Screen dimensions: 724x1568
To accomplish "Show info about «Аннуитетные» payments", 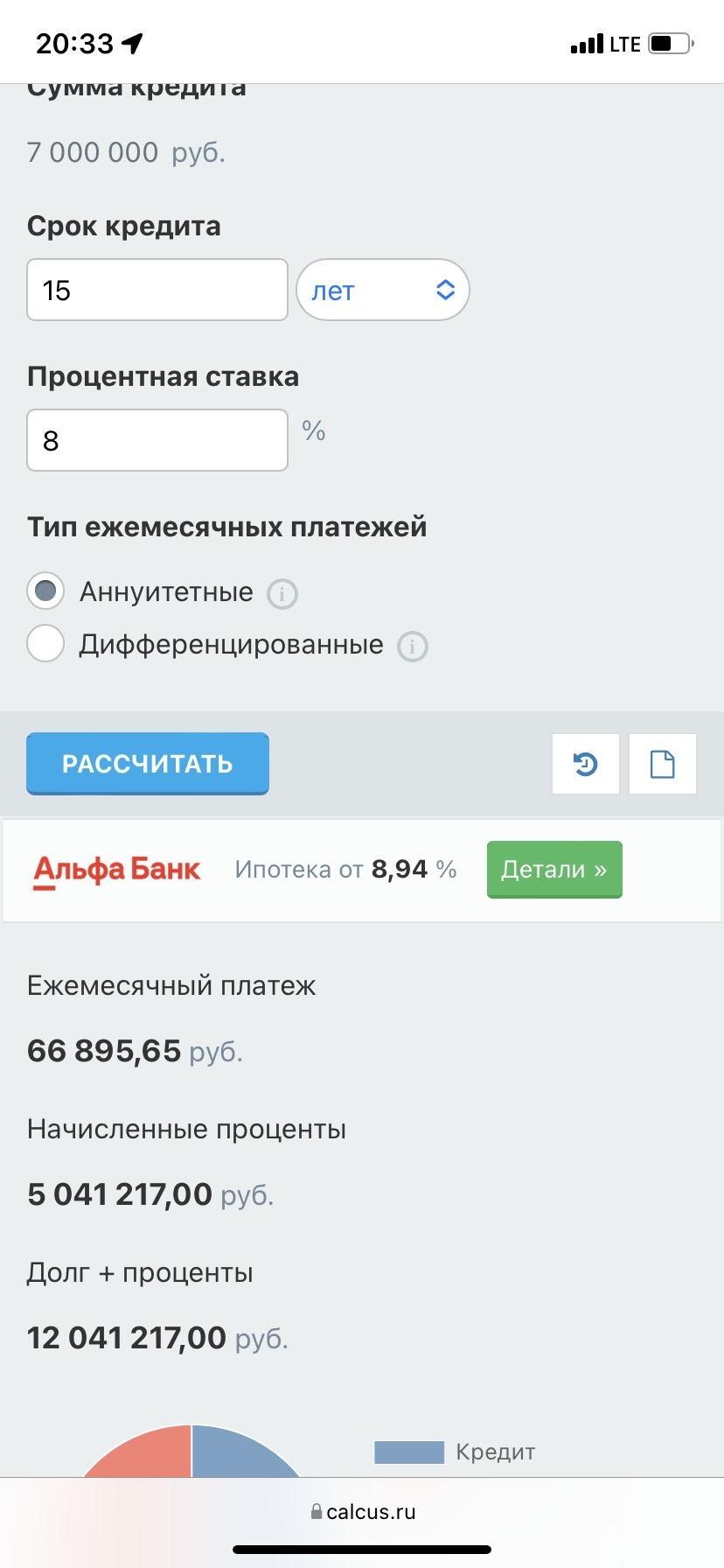I will pos(282,594).
